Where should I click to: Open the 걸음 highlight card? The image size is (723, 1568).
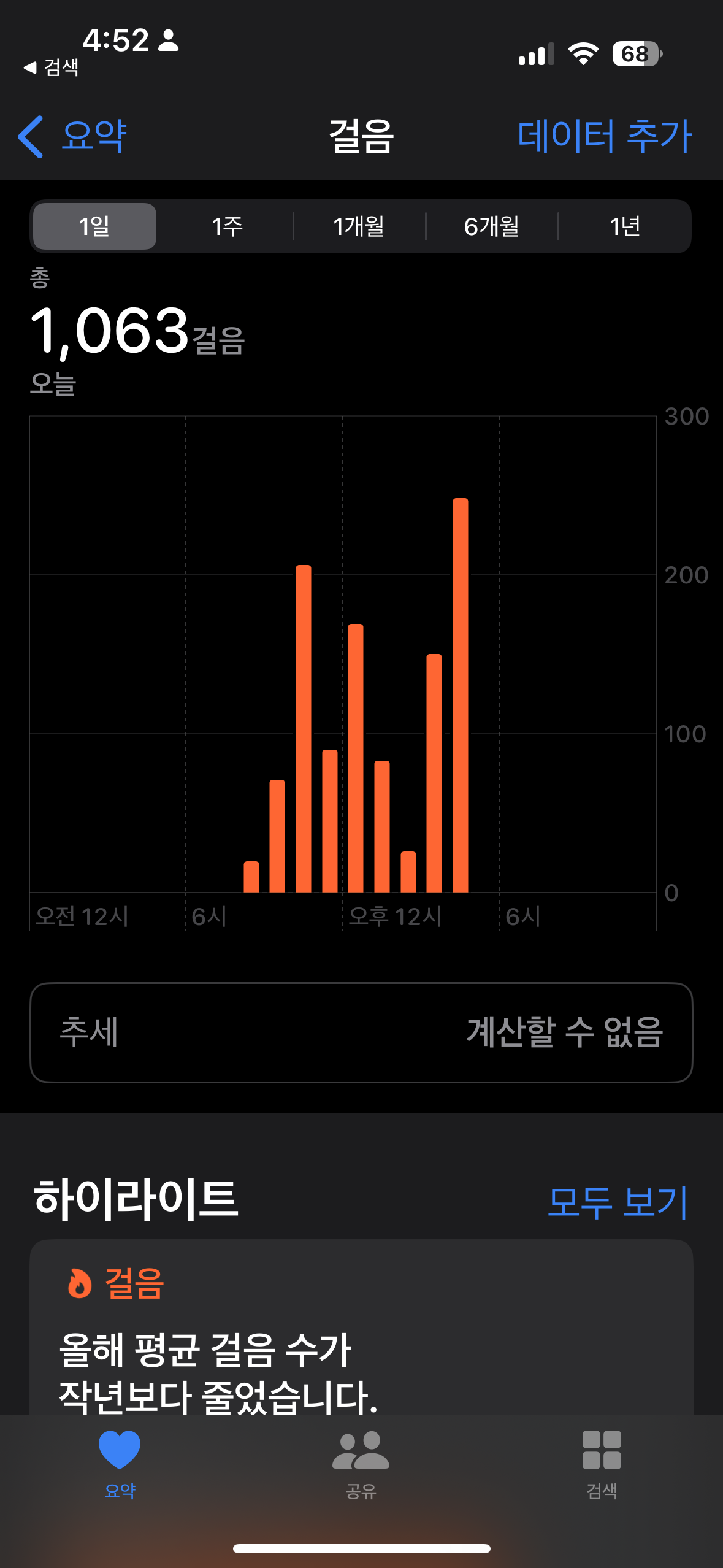pyautogui.click(x=361, y=1331)
